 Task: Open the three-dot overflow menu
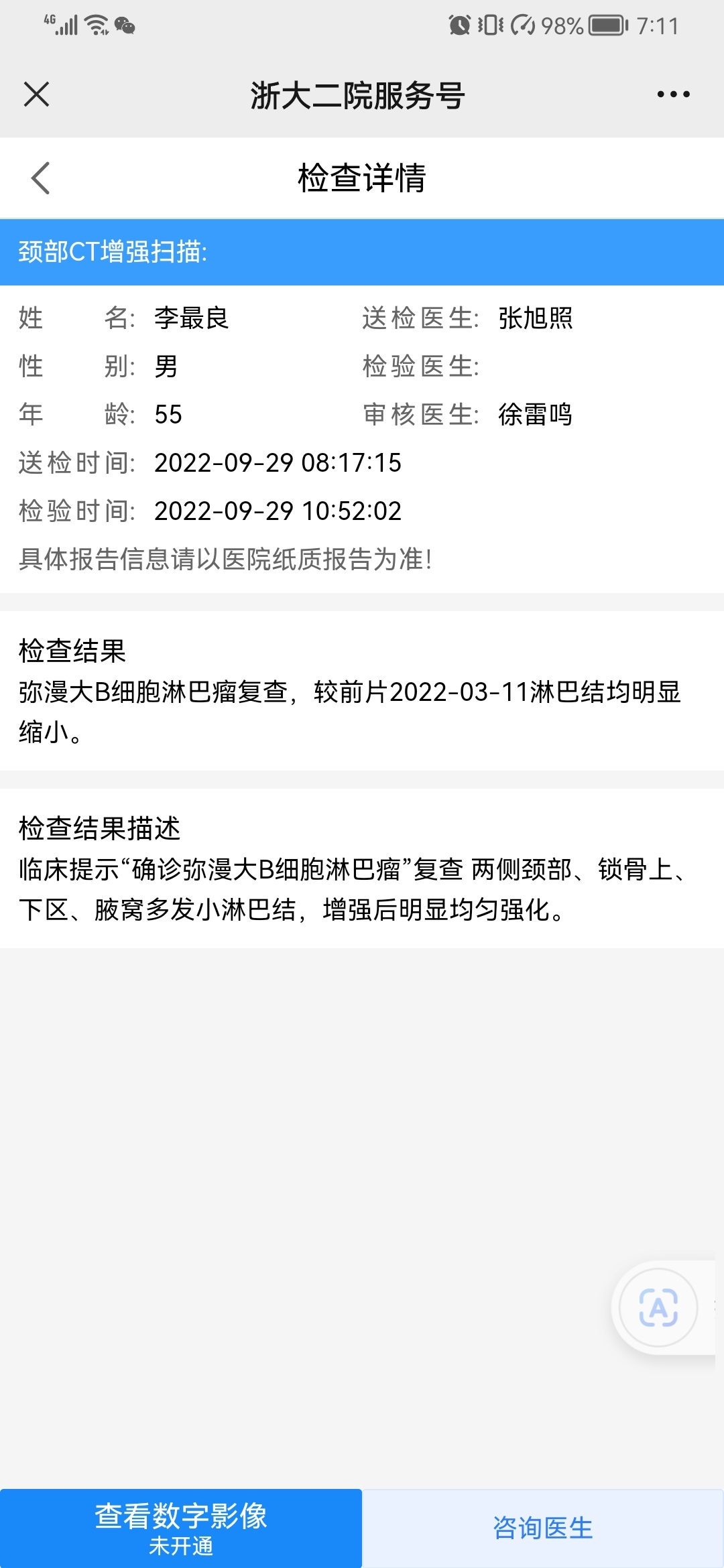(673, 94)
